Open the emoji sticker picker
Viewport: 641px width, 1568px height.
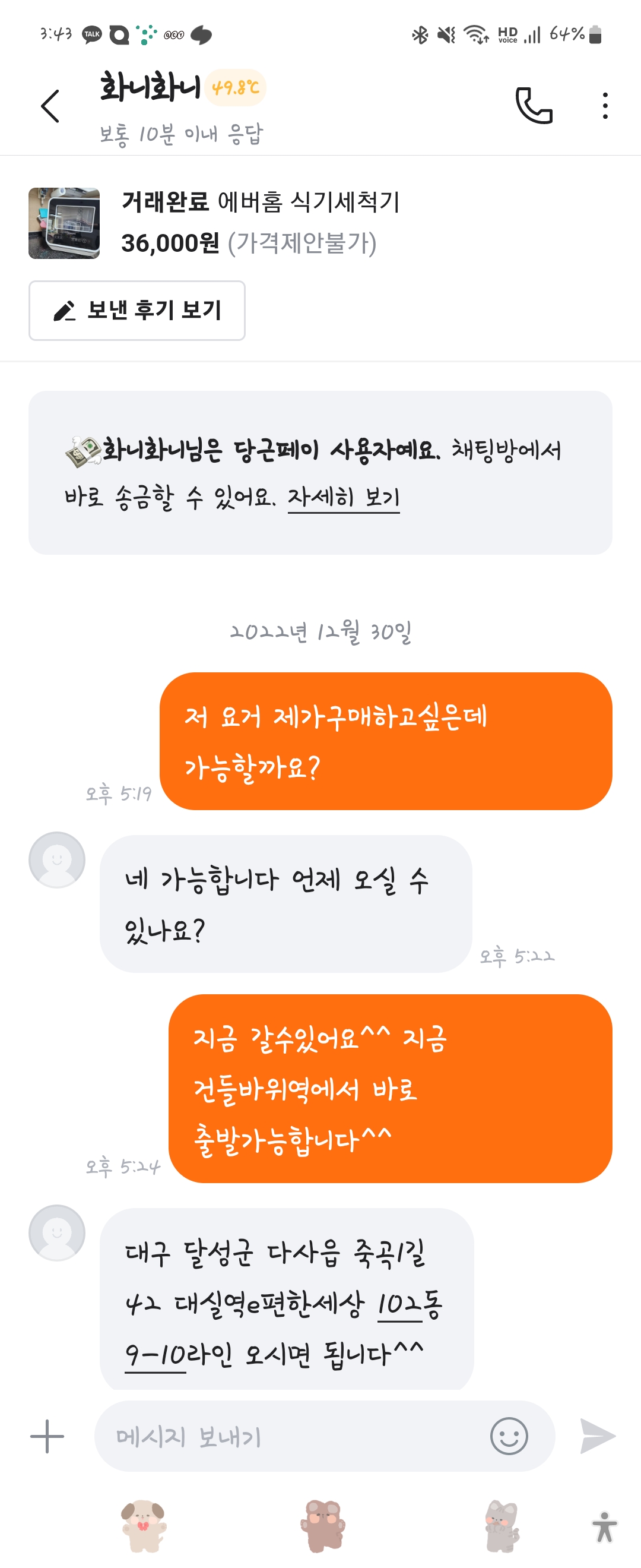click(x=509, y=1437)
